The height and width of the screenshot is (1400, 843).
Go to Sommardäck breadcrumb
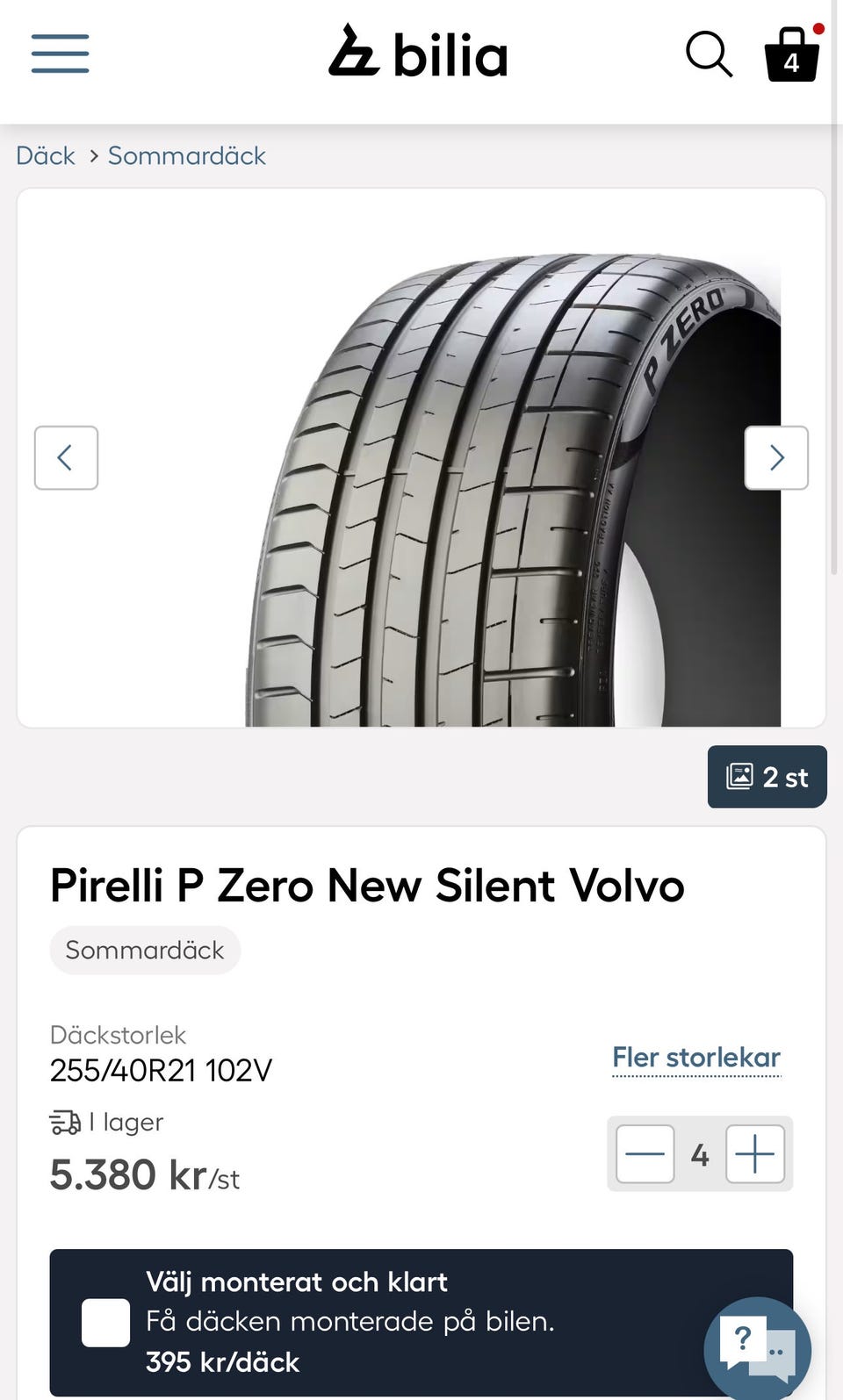pos(186,156)
